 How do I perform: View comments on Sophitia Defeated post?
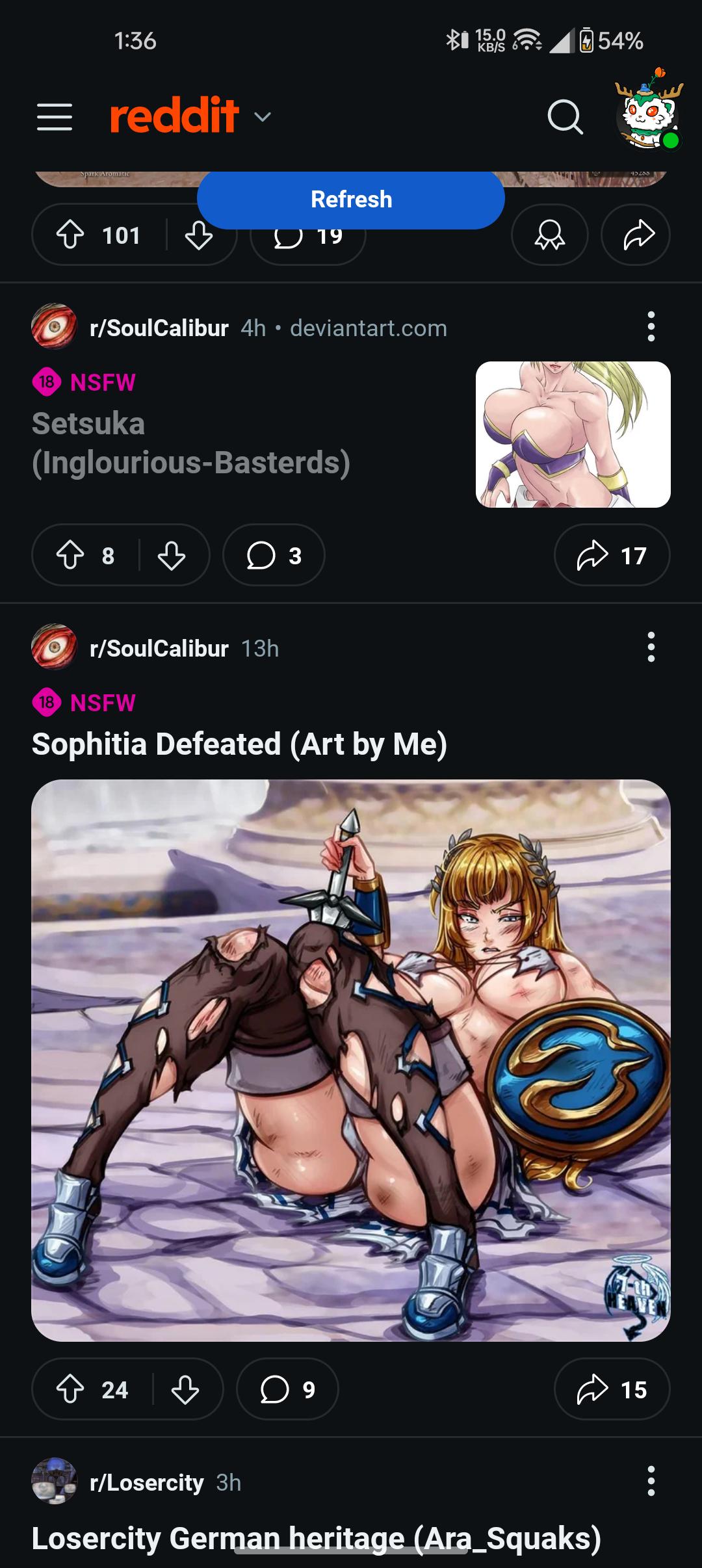(287, 1390)
